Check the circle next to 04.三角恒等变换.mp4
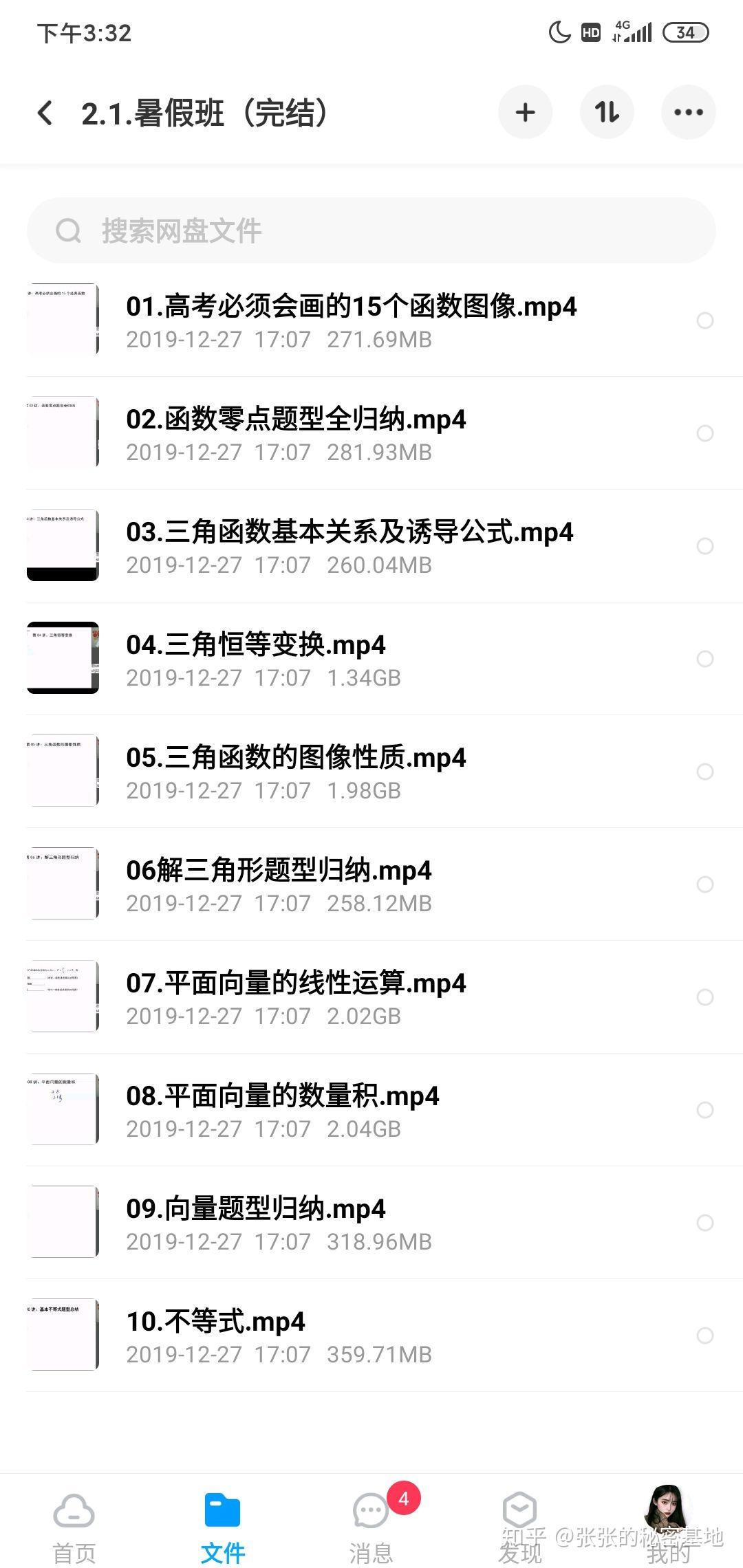Viewport: 743px width, 1568px height. coord(704,659)
